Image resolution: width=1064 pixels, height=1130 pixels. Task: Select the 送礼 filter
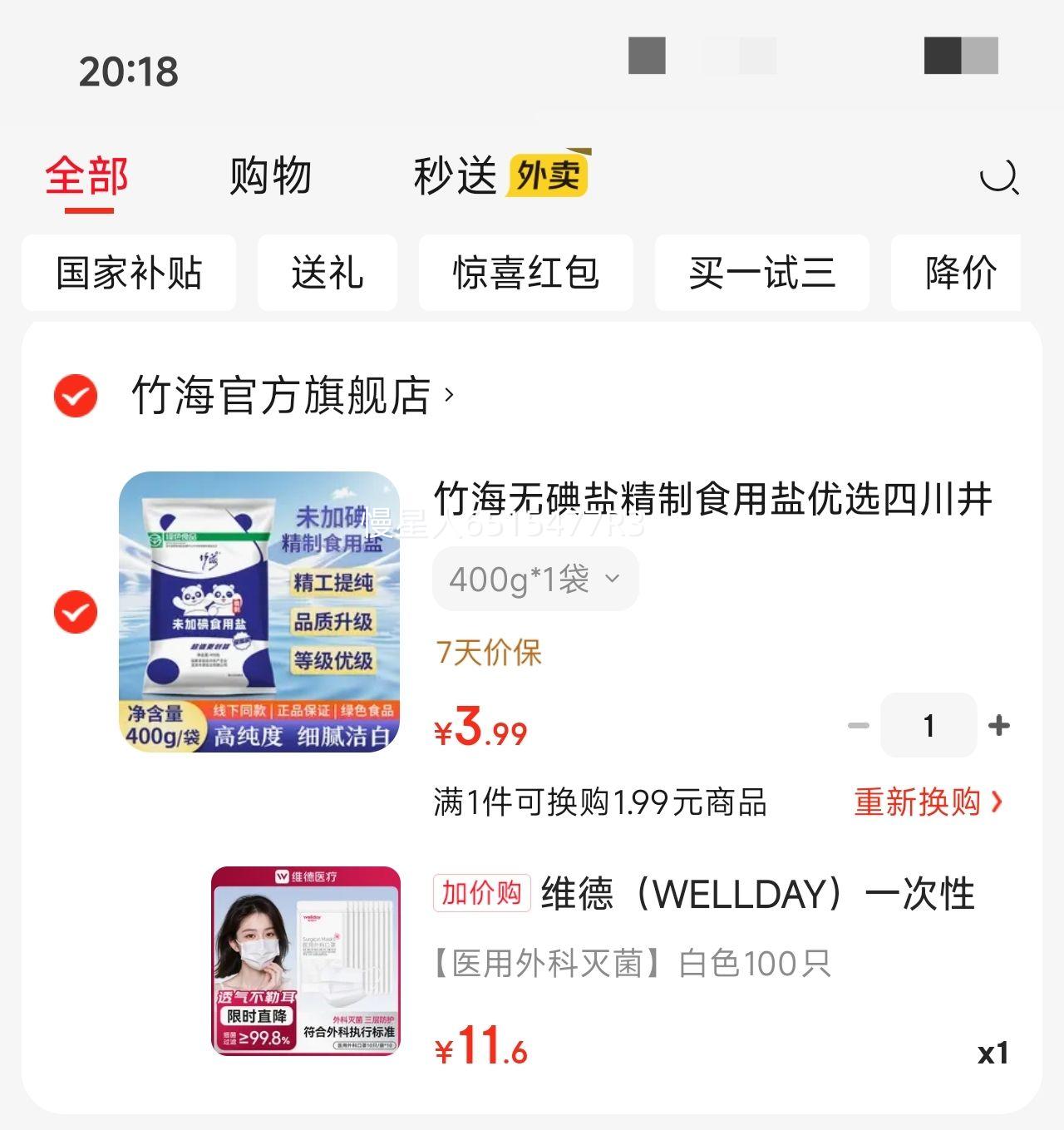click(328, 274)
